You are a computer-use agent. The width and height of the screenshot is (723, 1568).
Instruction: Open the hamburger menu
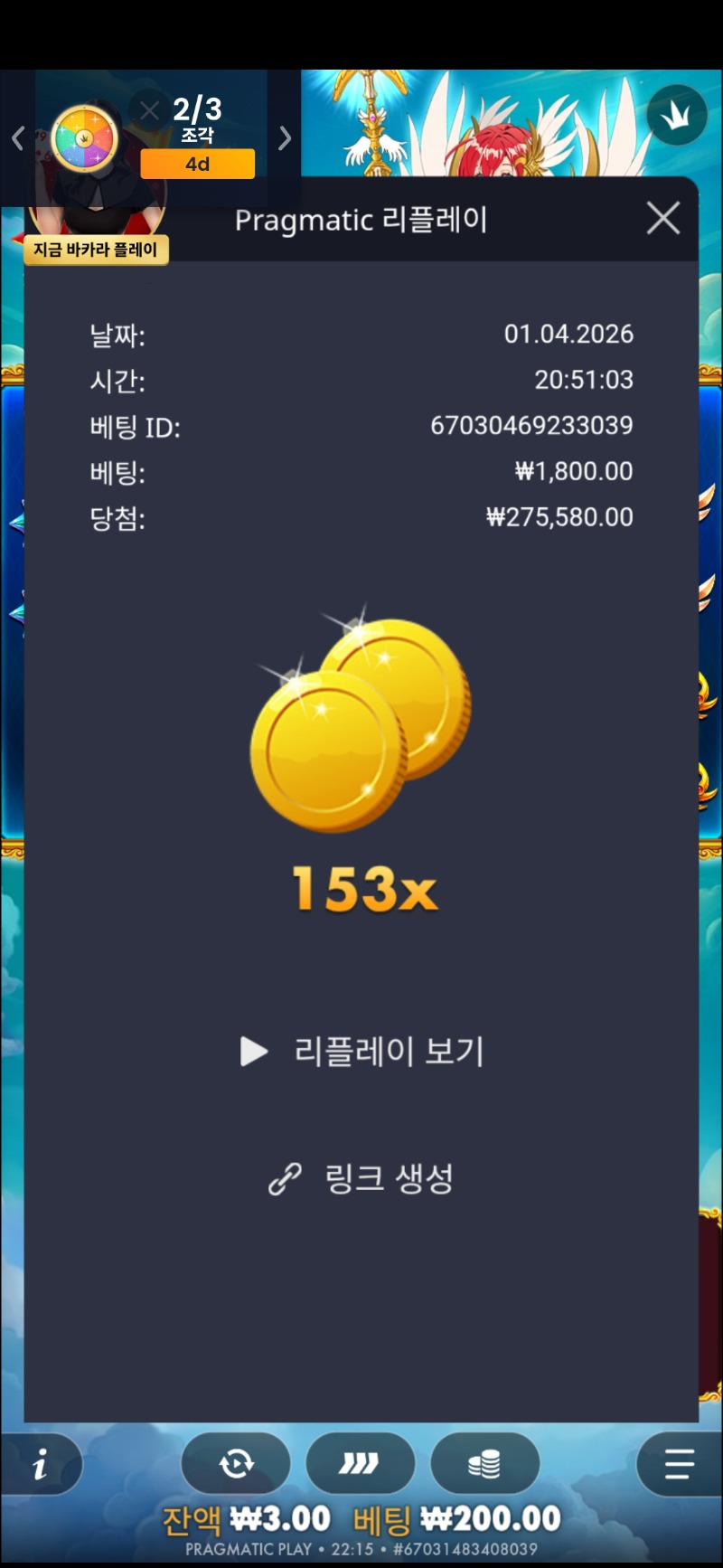tap(679, 1463)
